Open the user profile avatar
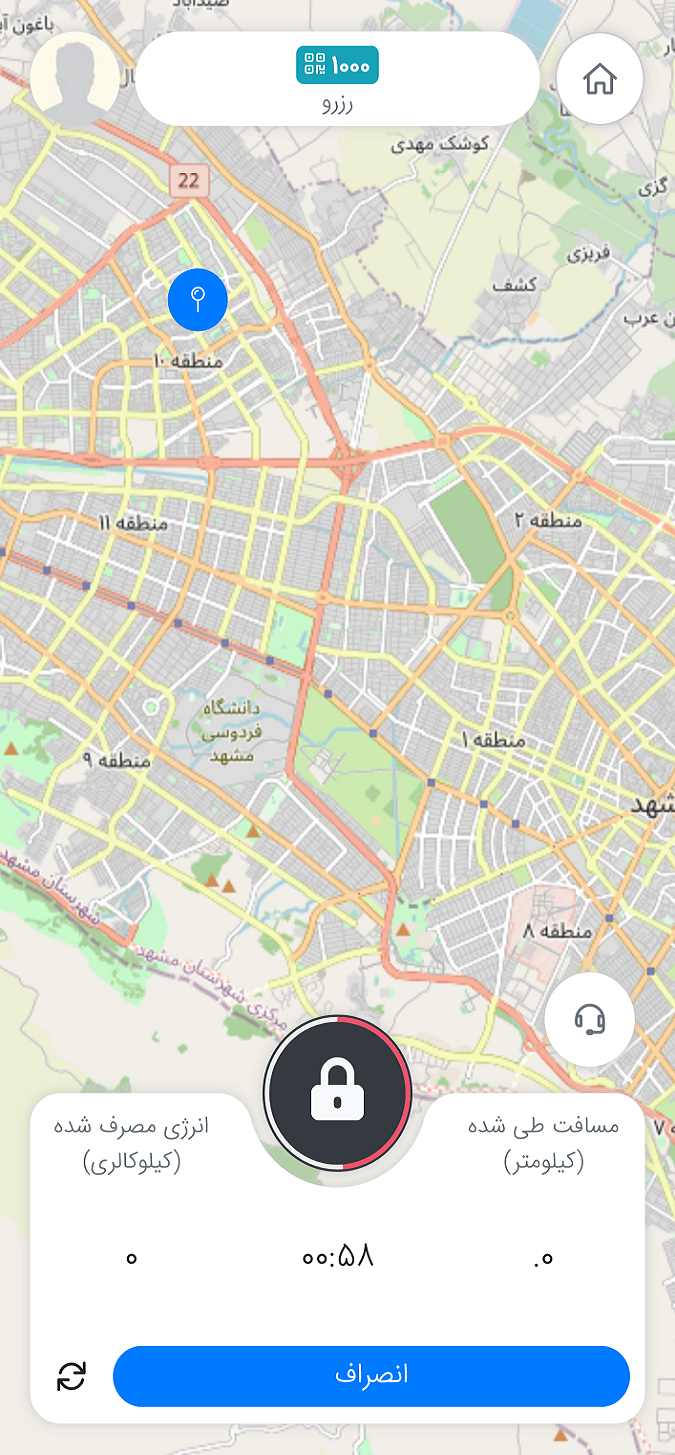Viewport: 675px width, 1455px height. (75, 78)
